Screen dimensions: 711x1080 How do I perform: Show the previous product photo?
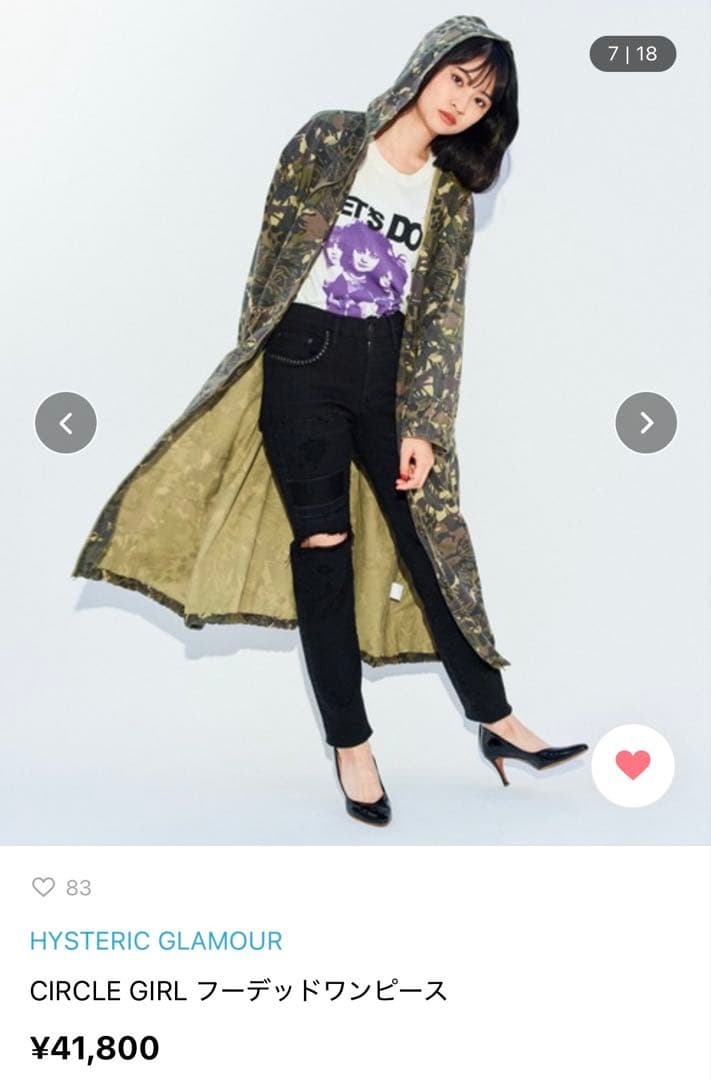tap(66, 423)
